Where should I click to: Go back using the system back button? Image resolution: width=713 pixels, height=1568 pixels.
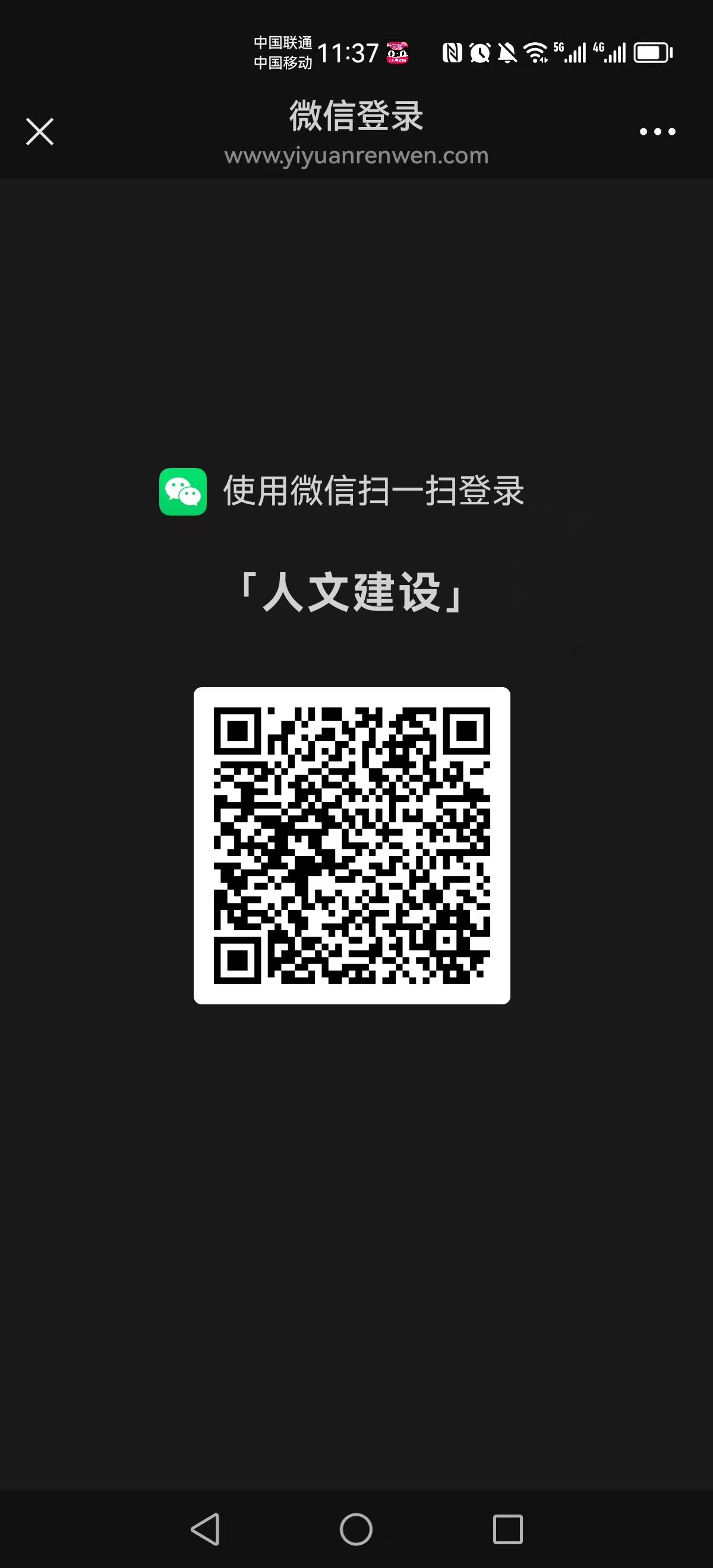[x=206, y=1528]
